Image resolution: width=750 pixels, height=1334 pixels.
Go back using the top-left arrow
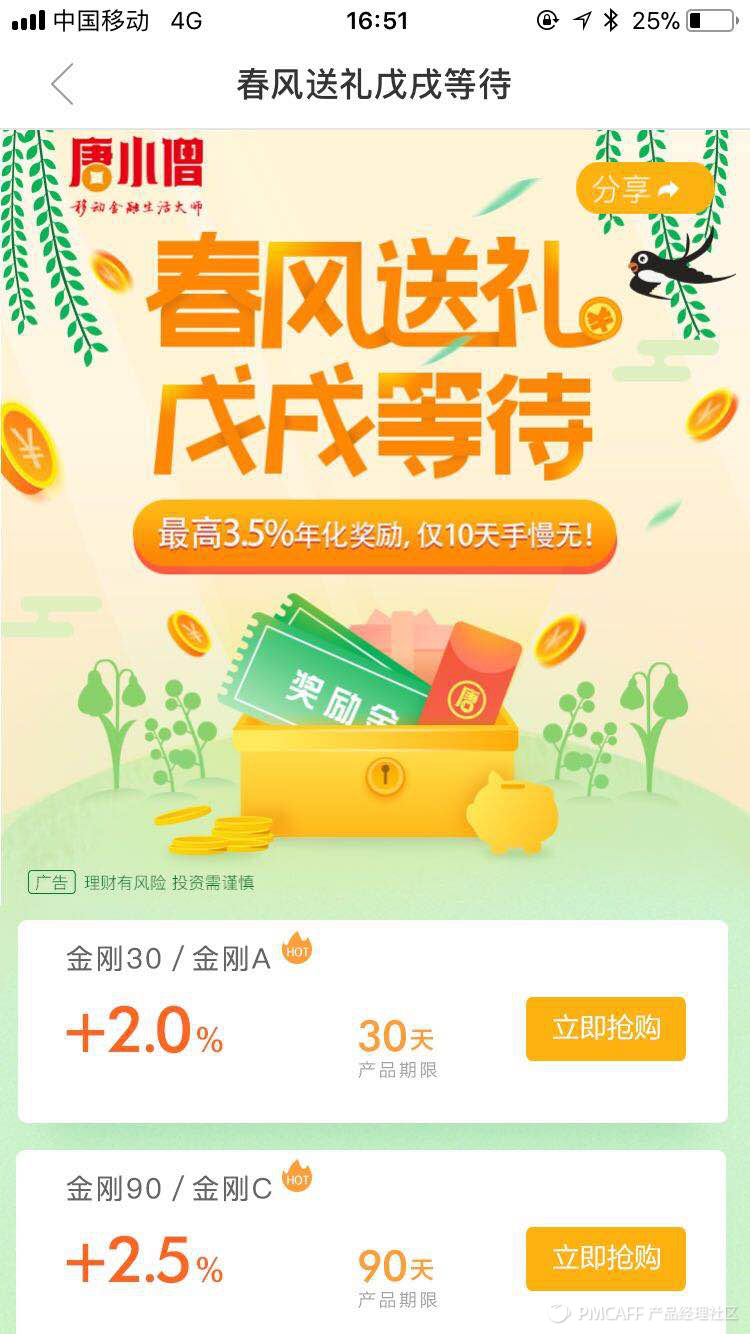[x=62, y=84]
